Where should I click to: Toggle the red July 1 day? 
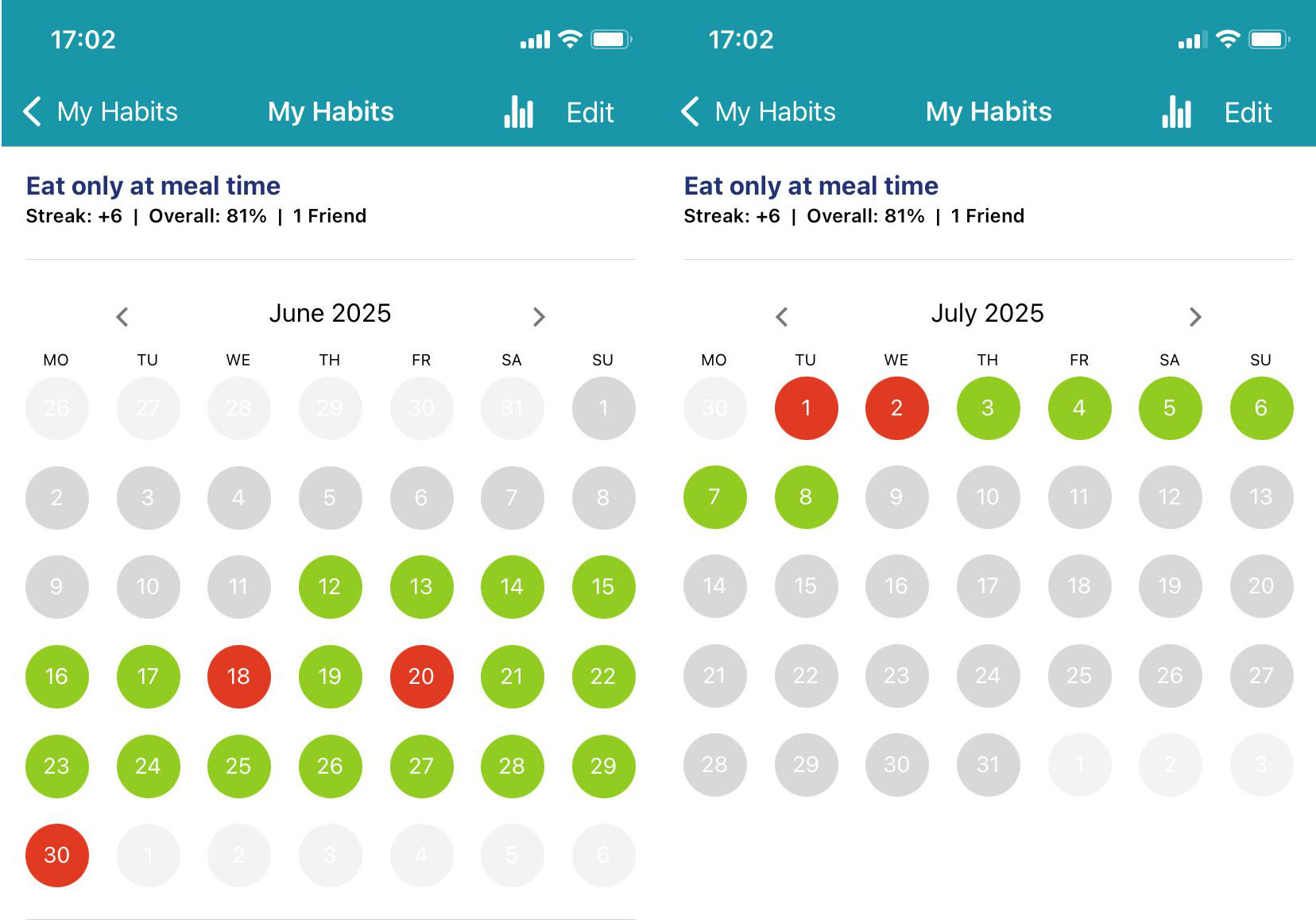pyautogui.click(x=806, y=407)
